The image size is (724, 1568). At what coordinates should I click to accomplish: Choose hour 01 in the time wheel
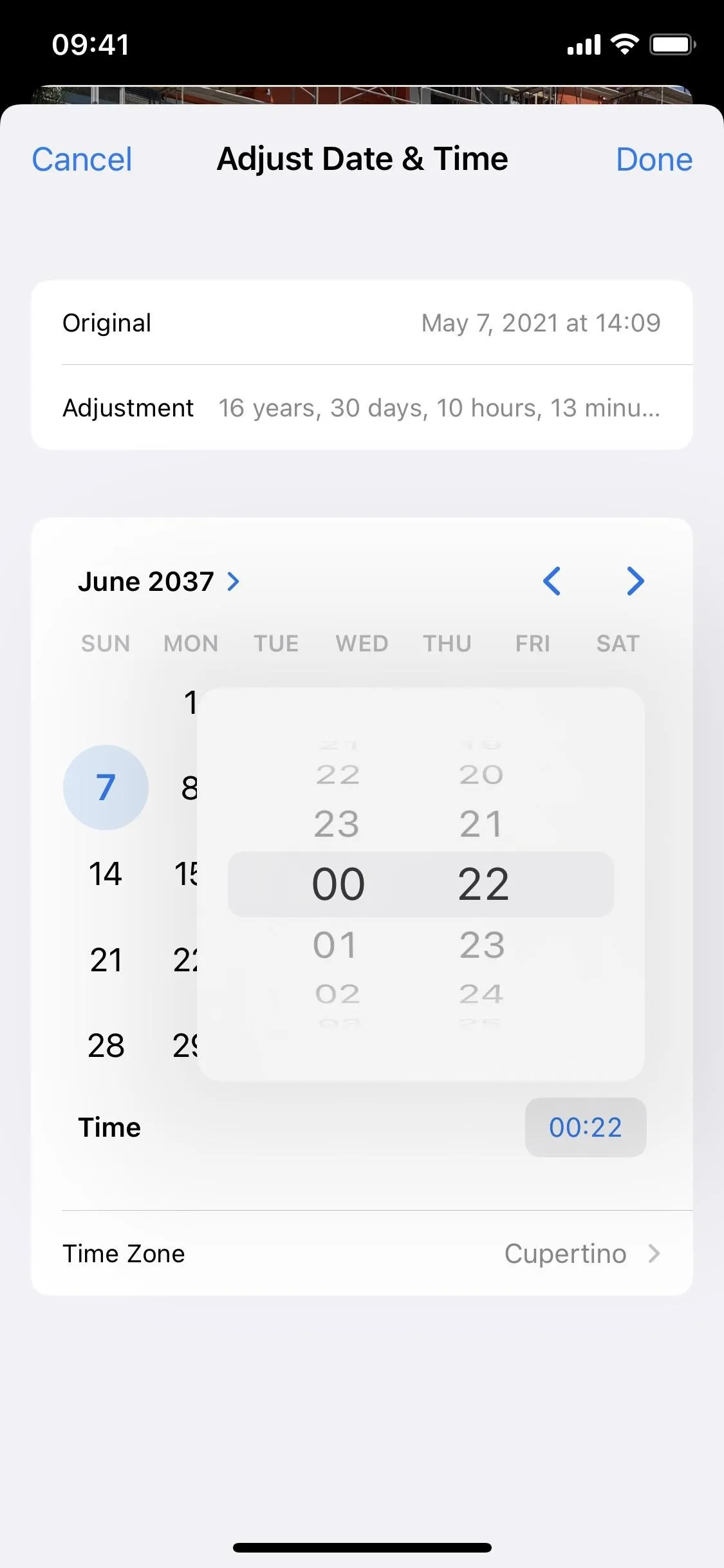pos(335,945)
